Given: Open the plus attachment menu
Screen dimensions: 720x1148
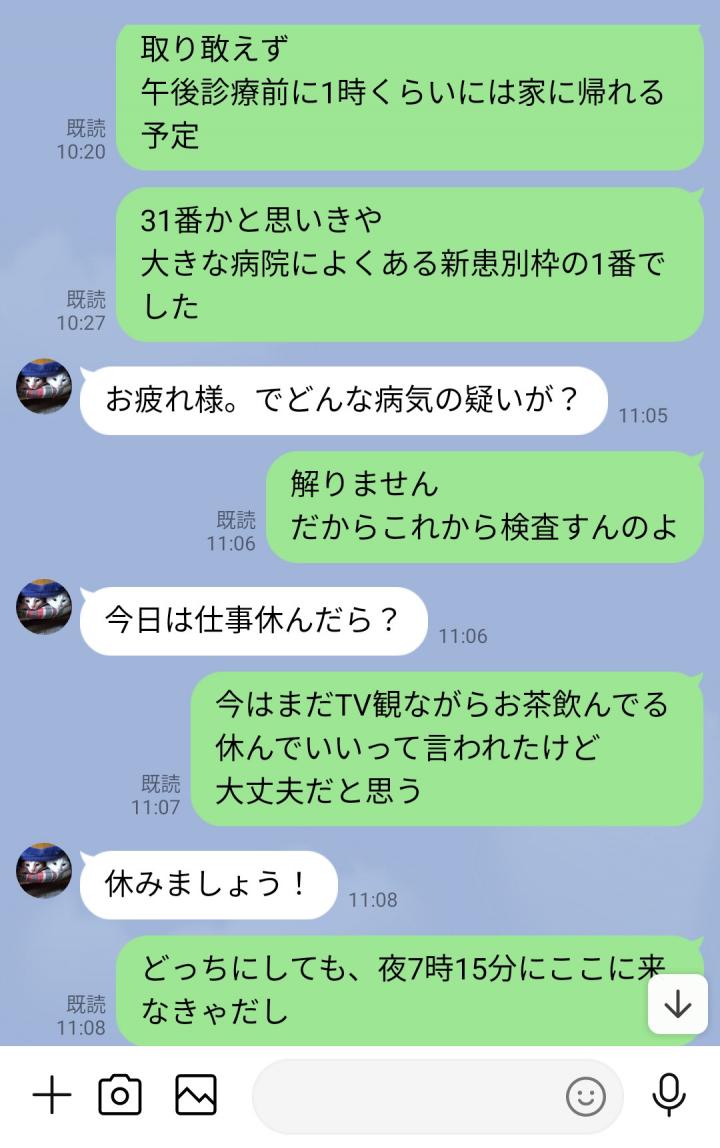Looking at the screenshot, I should coord(52,1096).
